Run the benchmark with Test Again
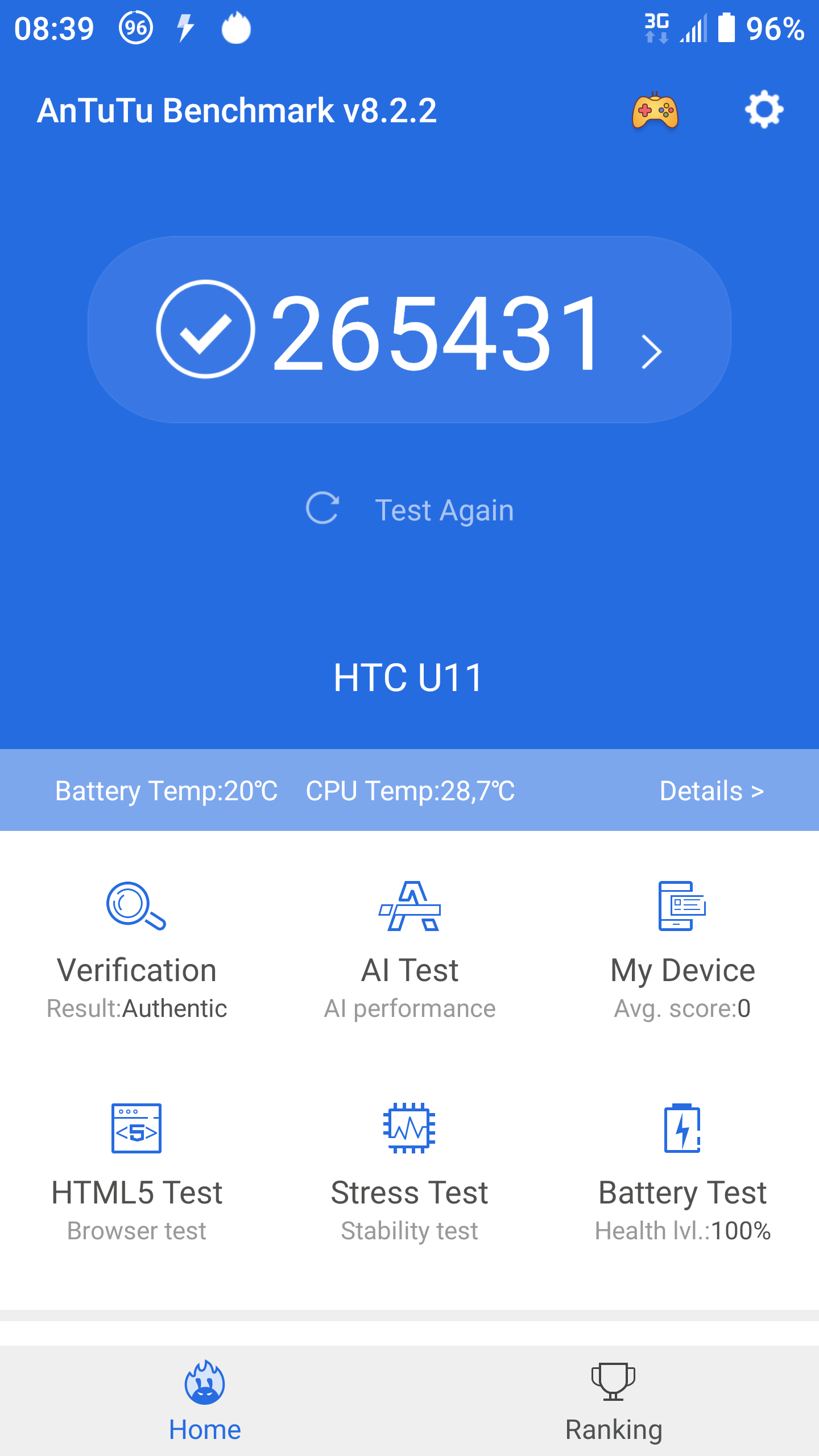819x1456 pixels. [409, 510]
